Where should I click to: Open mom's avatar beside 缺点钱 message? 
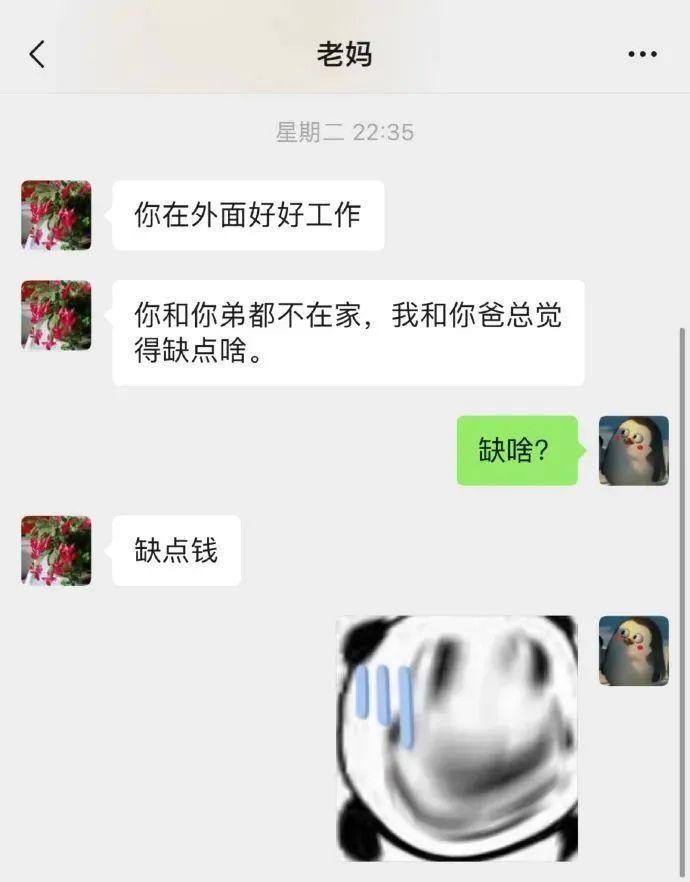[x=56, y=550]
